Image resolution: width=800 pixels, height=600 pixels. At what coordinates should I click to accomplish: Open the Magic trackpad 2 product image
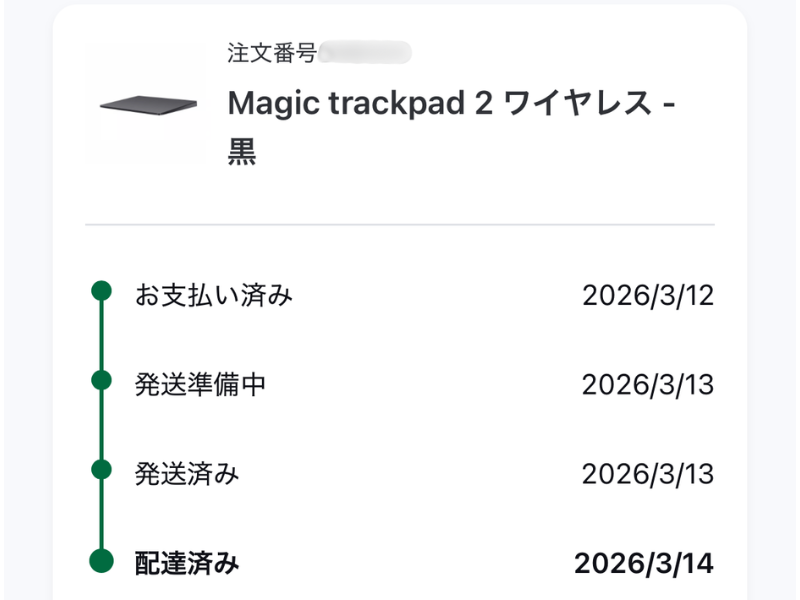pos(146,104)
